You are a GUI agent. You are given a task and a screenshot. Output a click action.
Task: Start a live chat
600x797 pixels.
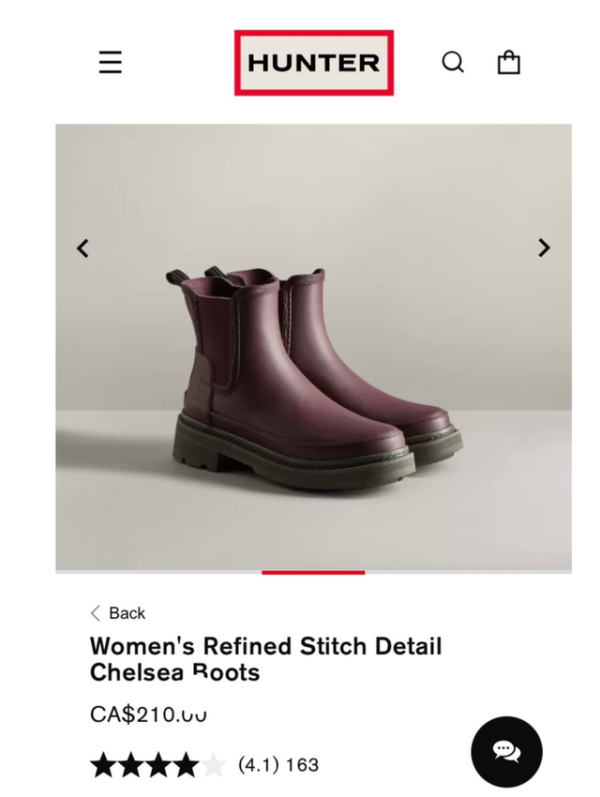[506, 751]
